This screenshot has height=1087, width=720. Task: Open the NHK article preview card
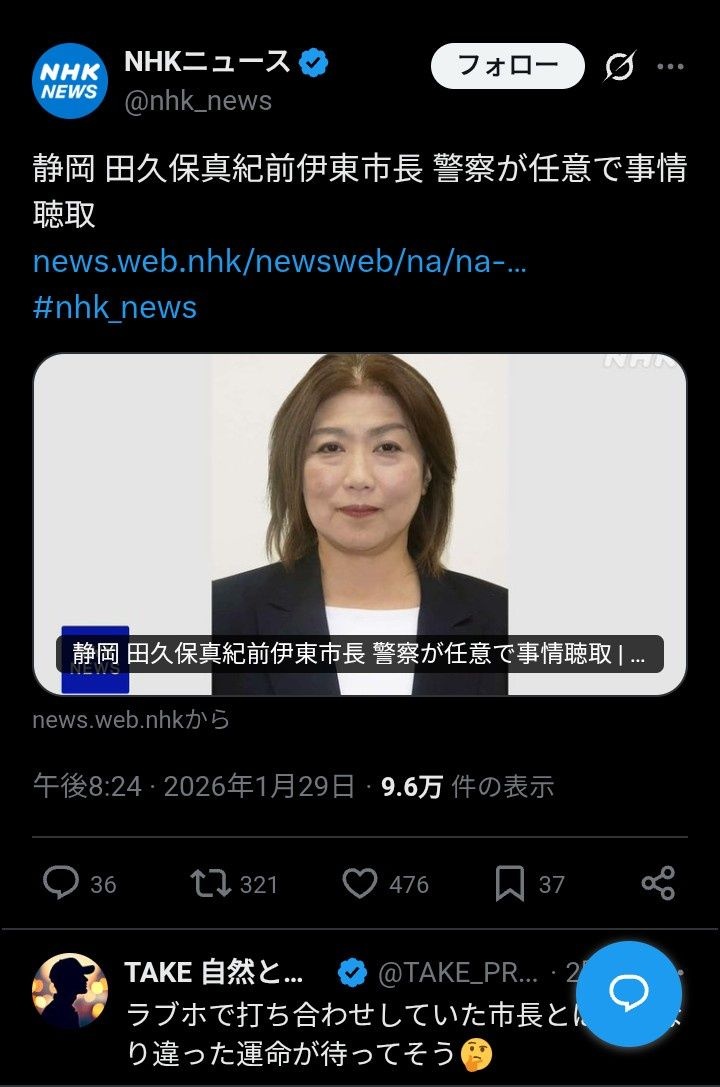[360, 524]
